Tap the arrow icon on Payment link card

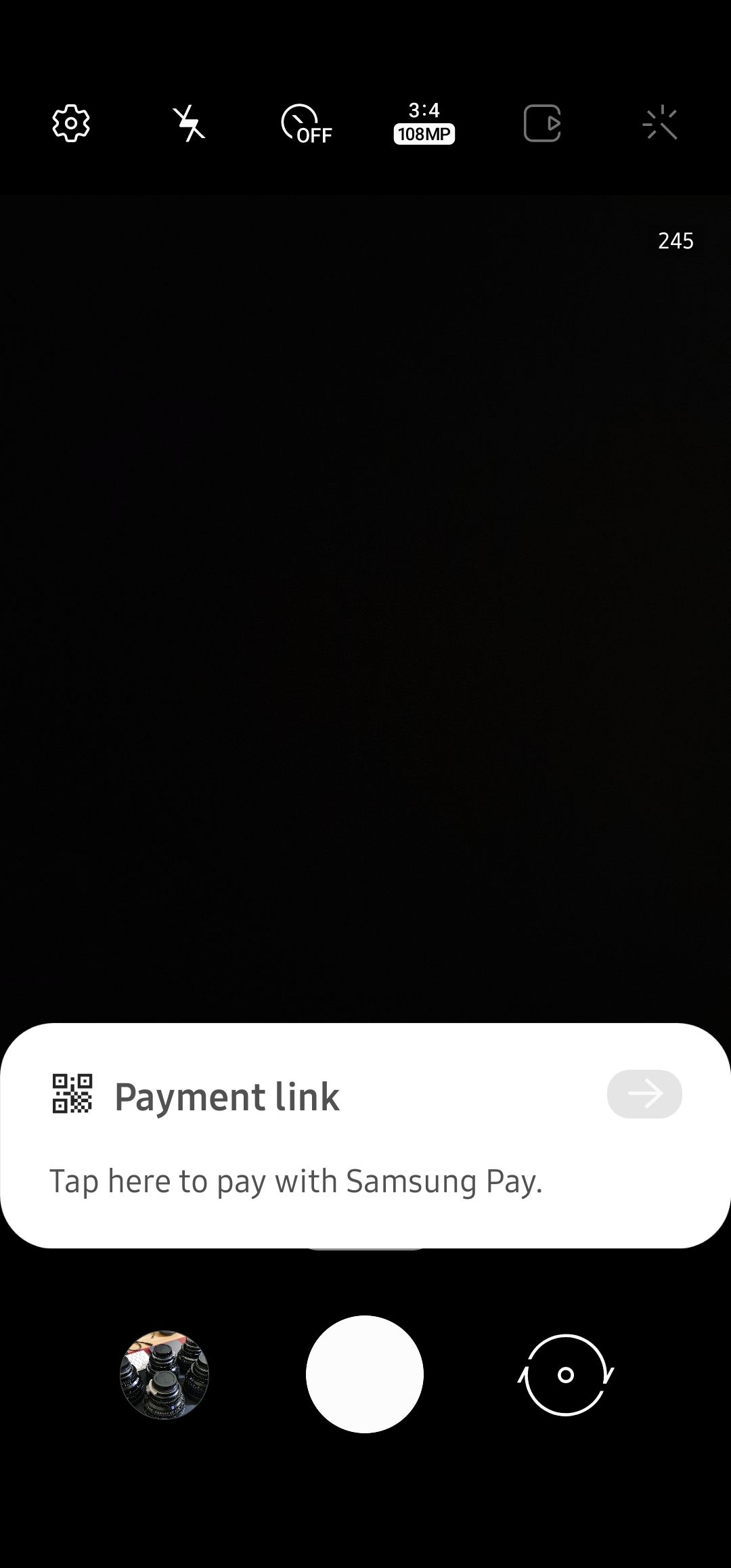(x=644, y=1095)
